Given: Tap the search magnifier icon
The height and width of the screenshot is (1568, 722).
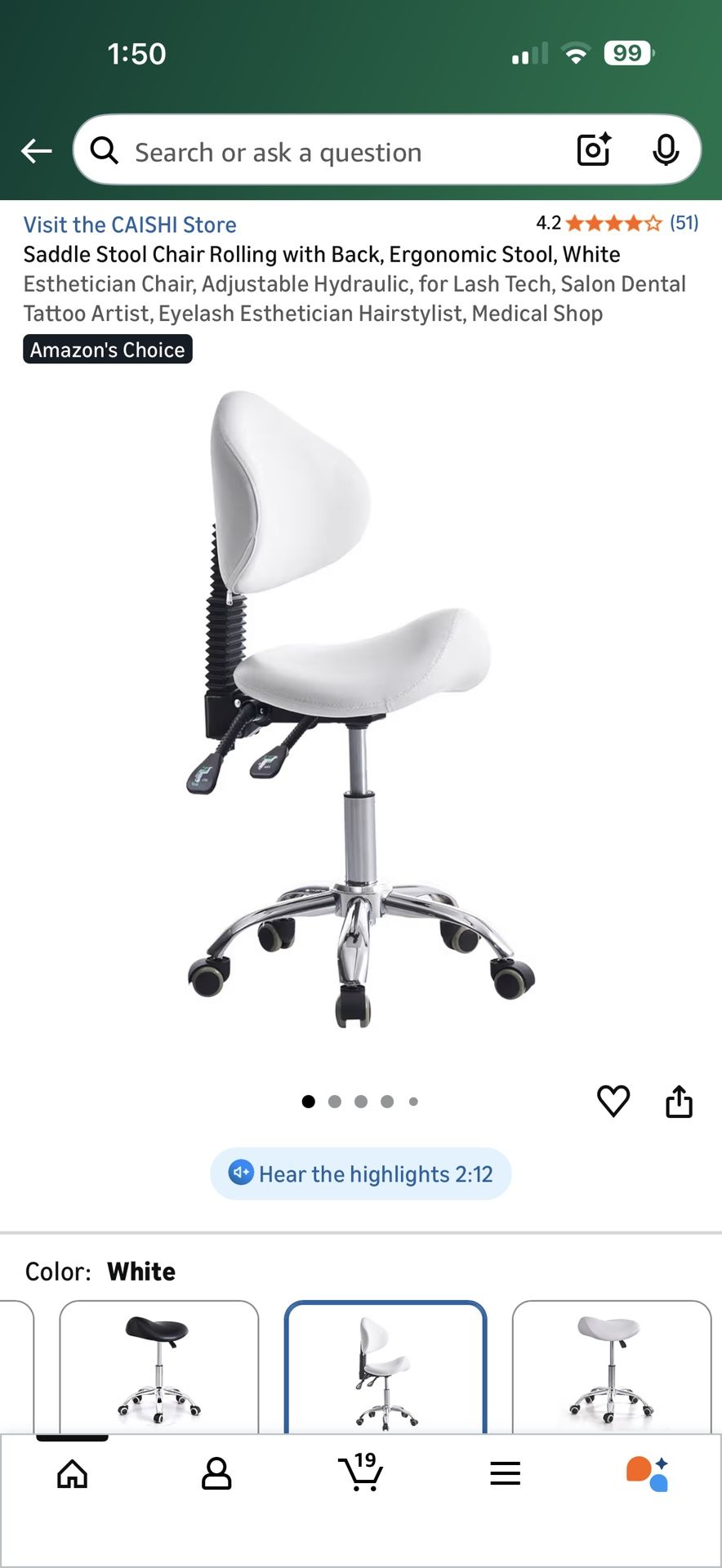Looking at the screenshot, I should point(105,150).
